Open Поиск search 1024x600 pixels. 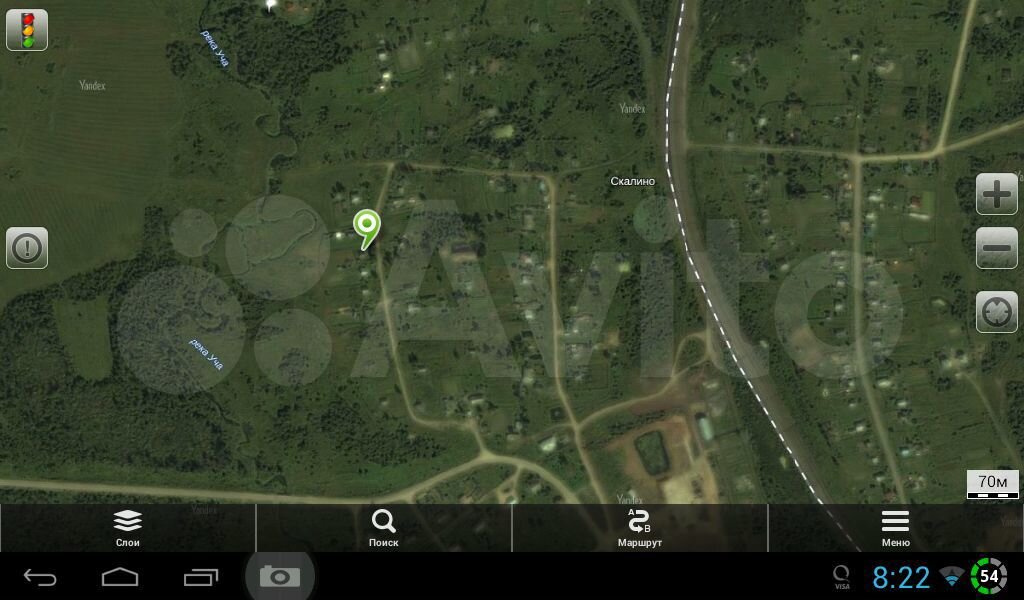[384, 528]
